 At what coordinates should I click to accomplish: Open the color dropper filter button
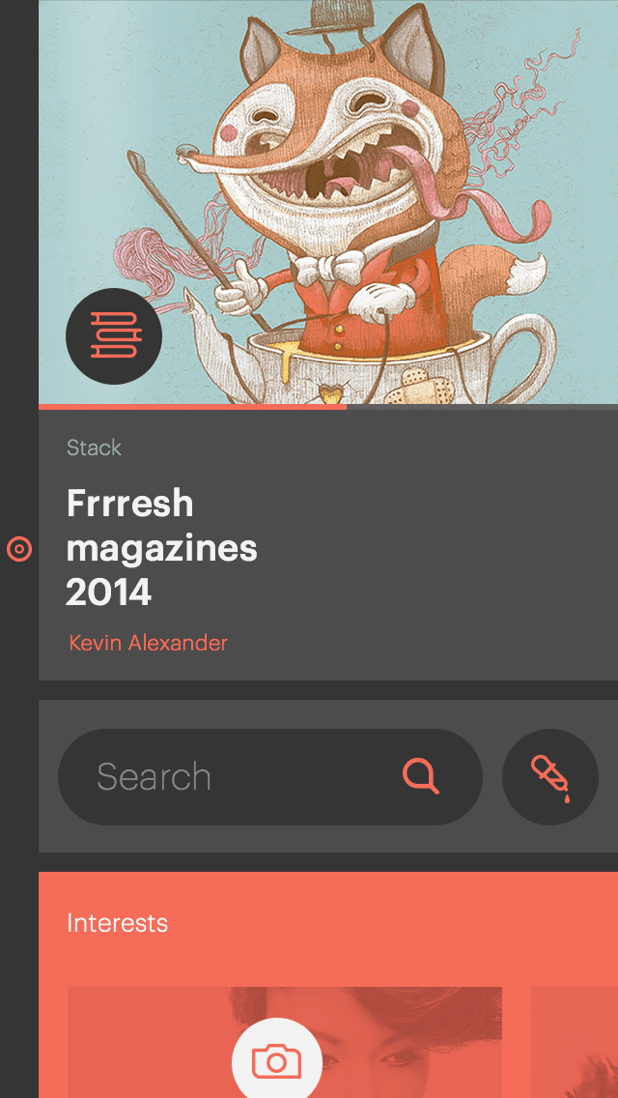[x=550, y=777]
